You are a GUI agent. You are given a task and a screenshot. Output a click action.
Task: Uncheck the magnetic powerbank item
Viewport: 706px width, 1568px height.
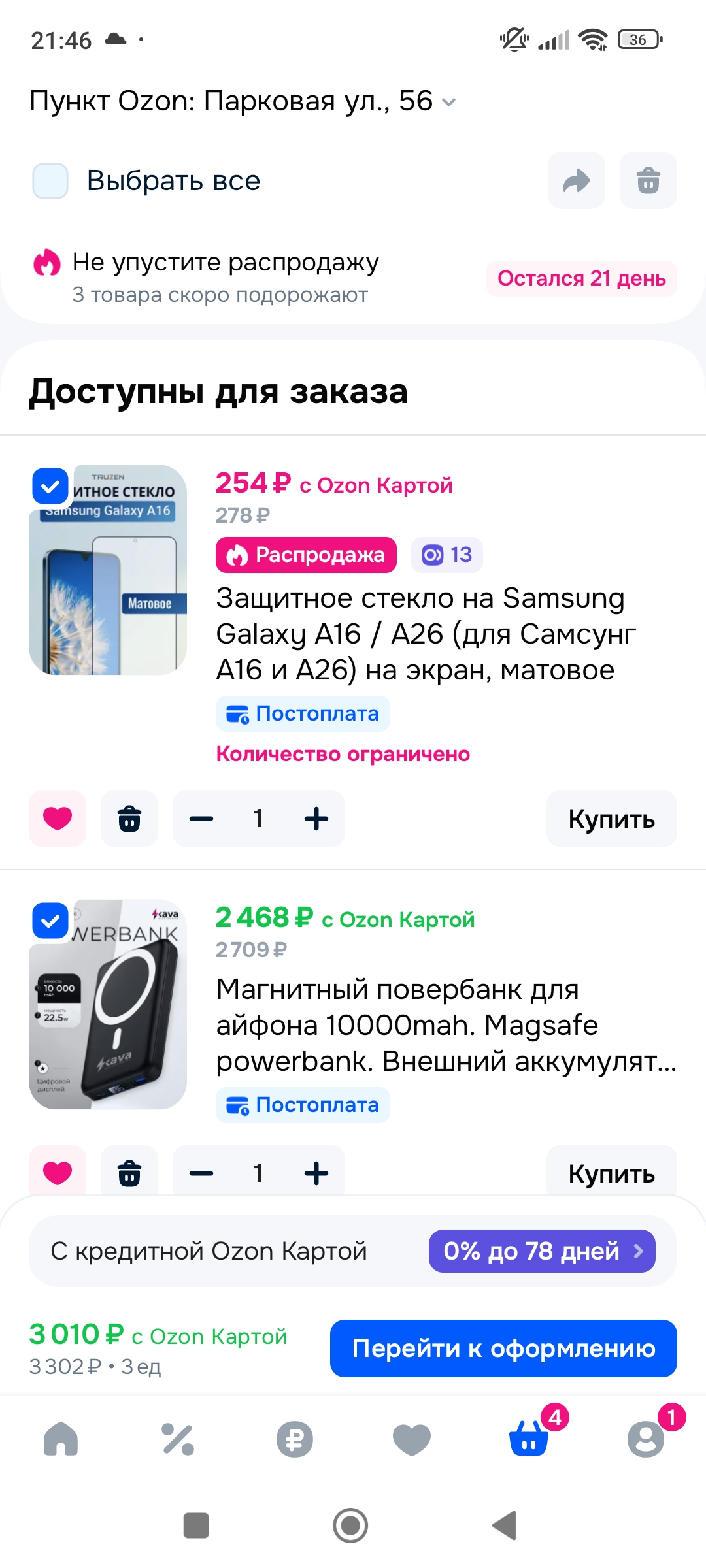click(x=50, y=921)
